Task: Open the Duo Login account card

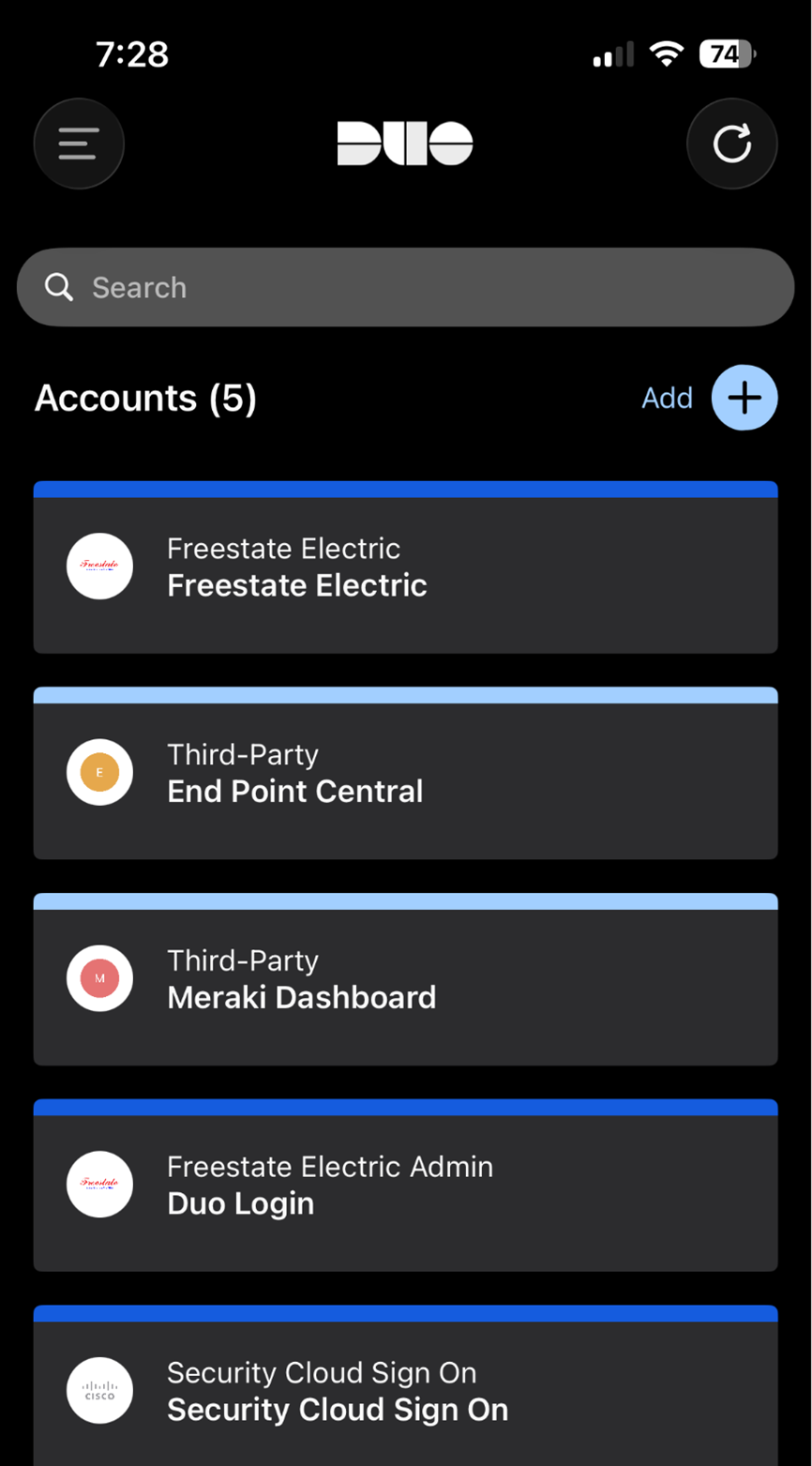Action: coord(405,1186)
